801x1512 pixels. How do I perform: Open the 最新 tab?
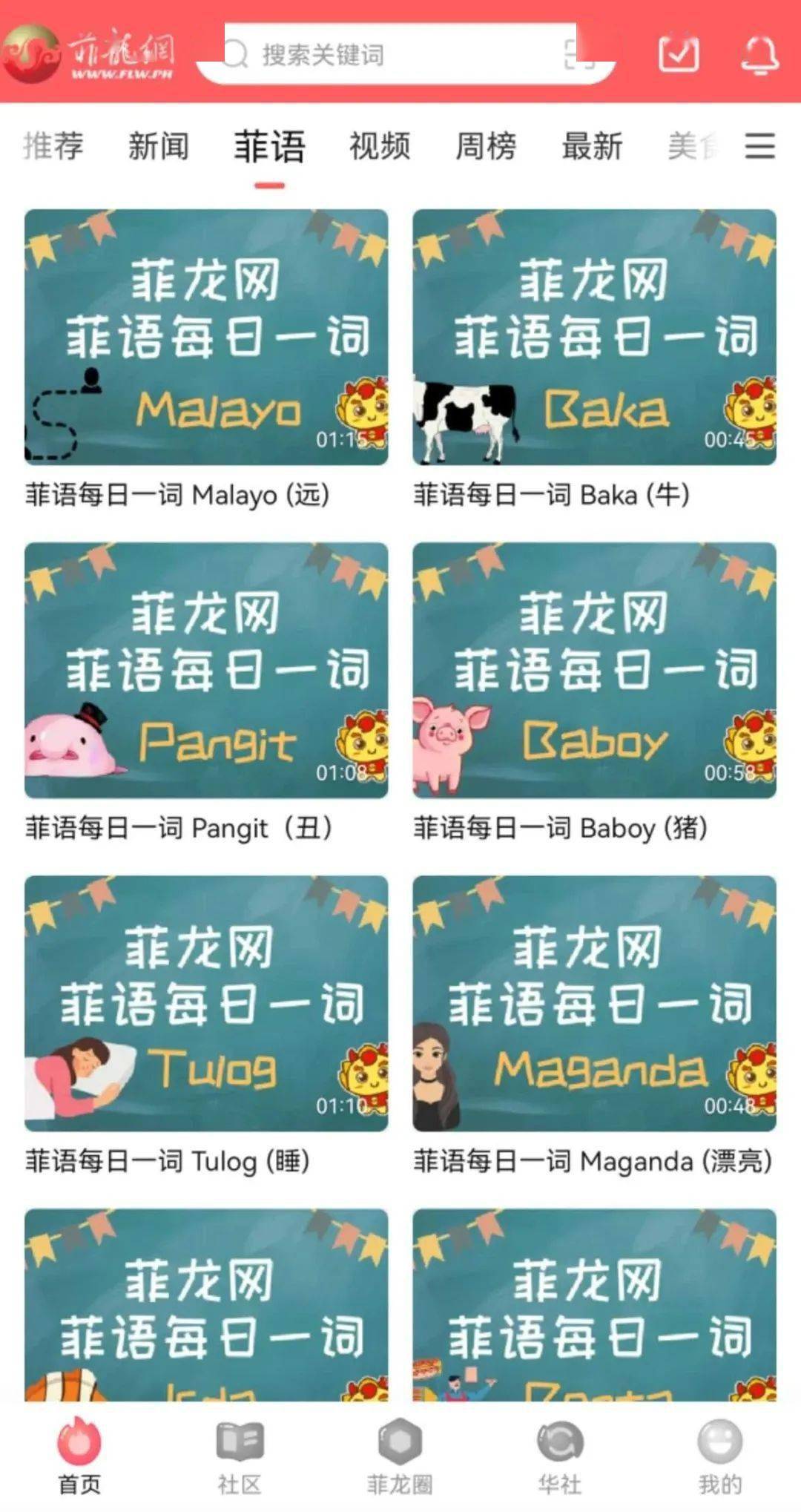(591, 148)
